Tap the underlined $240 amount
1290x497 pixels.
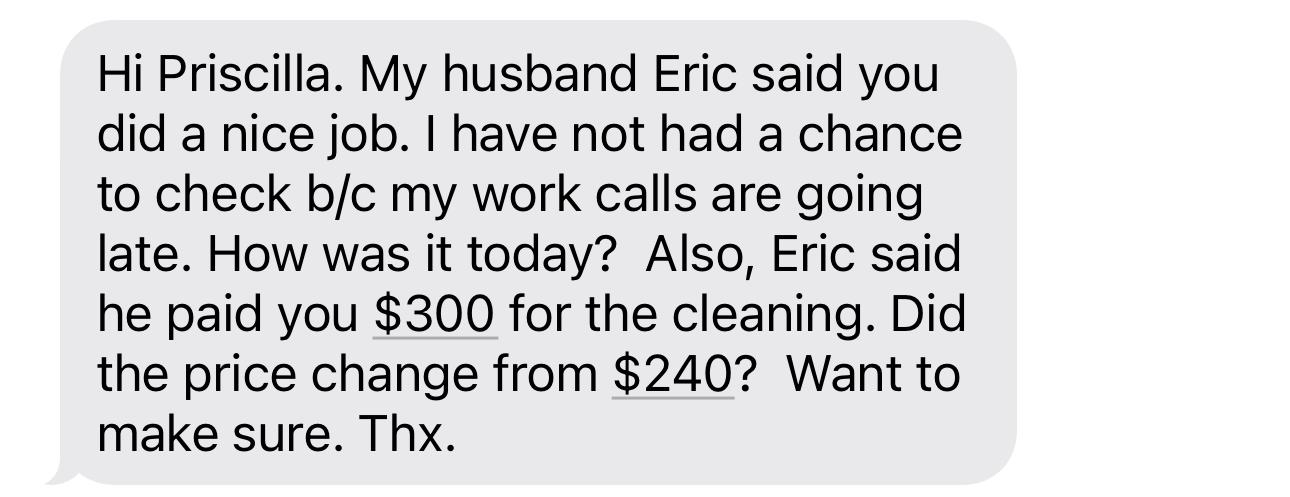pyautogui.click(x=672, y=376)
